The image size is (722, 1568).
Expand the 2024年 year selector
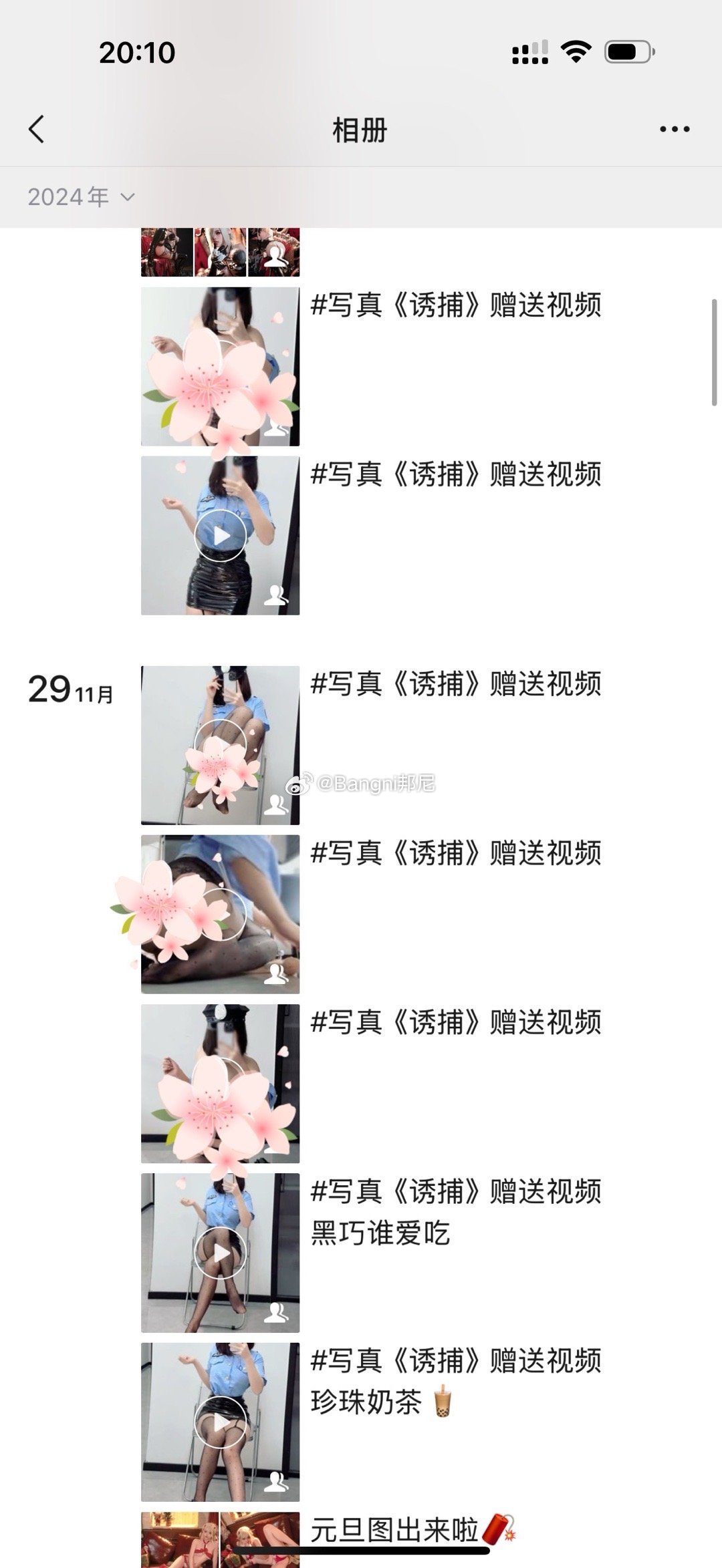[x=81, y=197]
